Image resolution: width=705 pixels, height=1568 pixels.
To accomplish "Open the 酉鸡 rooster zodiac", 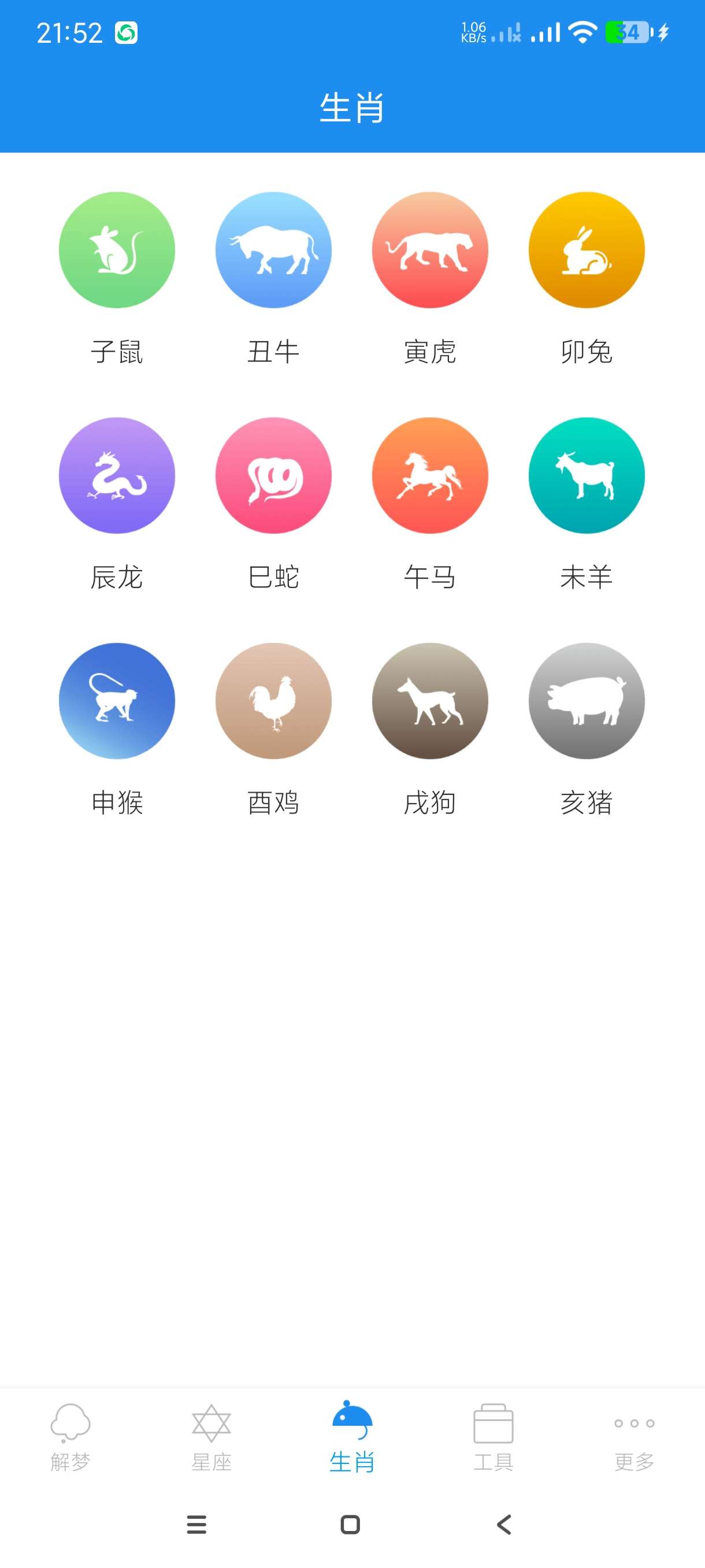I will (273, 701).
